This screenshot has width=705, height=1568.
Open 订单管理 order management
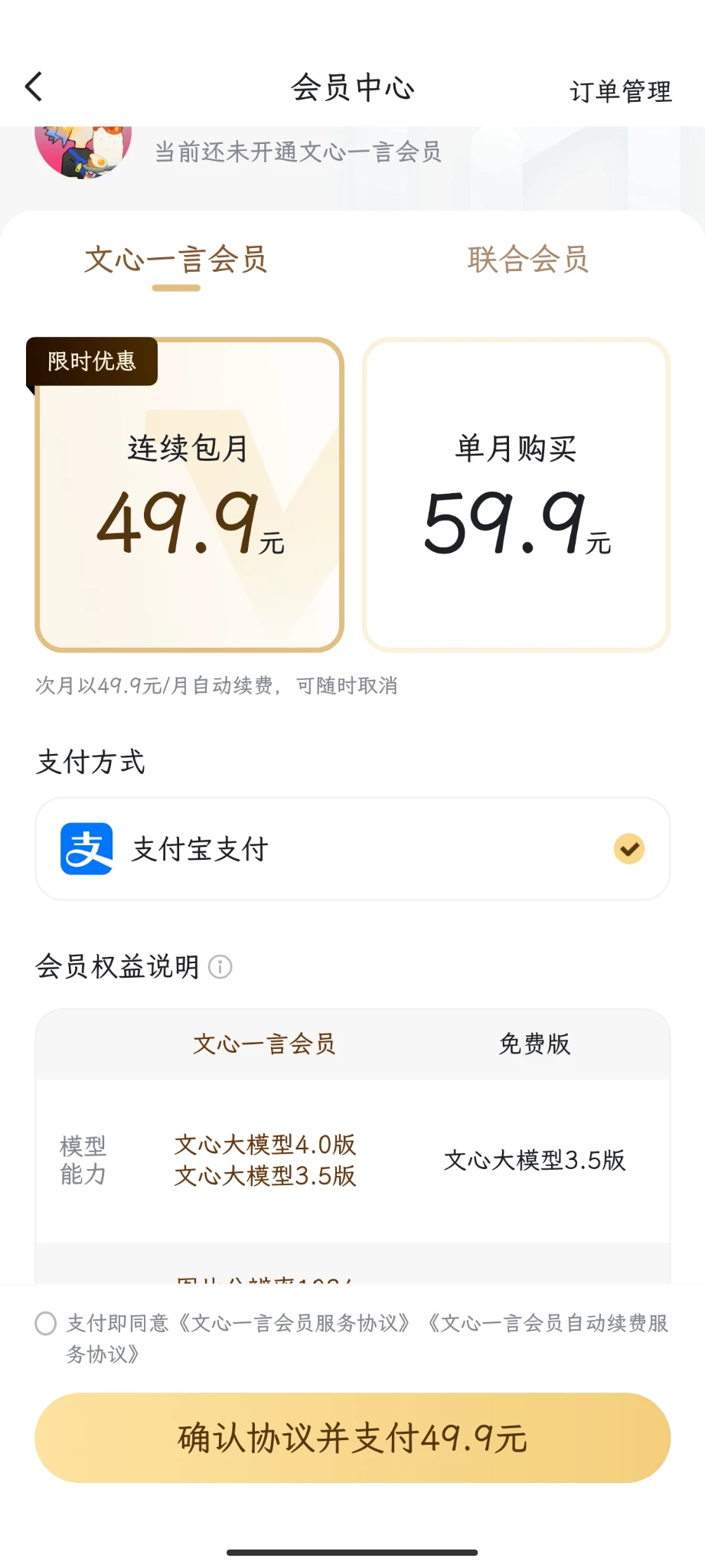pos(620,92)
